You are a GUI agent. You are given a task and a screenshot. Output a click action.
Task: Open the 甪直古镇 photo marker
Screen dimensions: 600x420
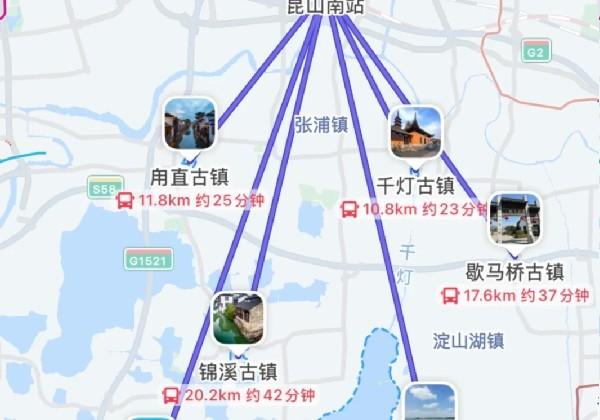click(x=189, y=124)
